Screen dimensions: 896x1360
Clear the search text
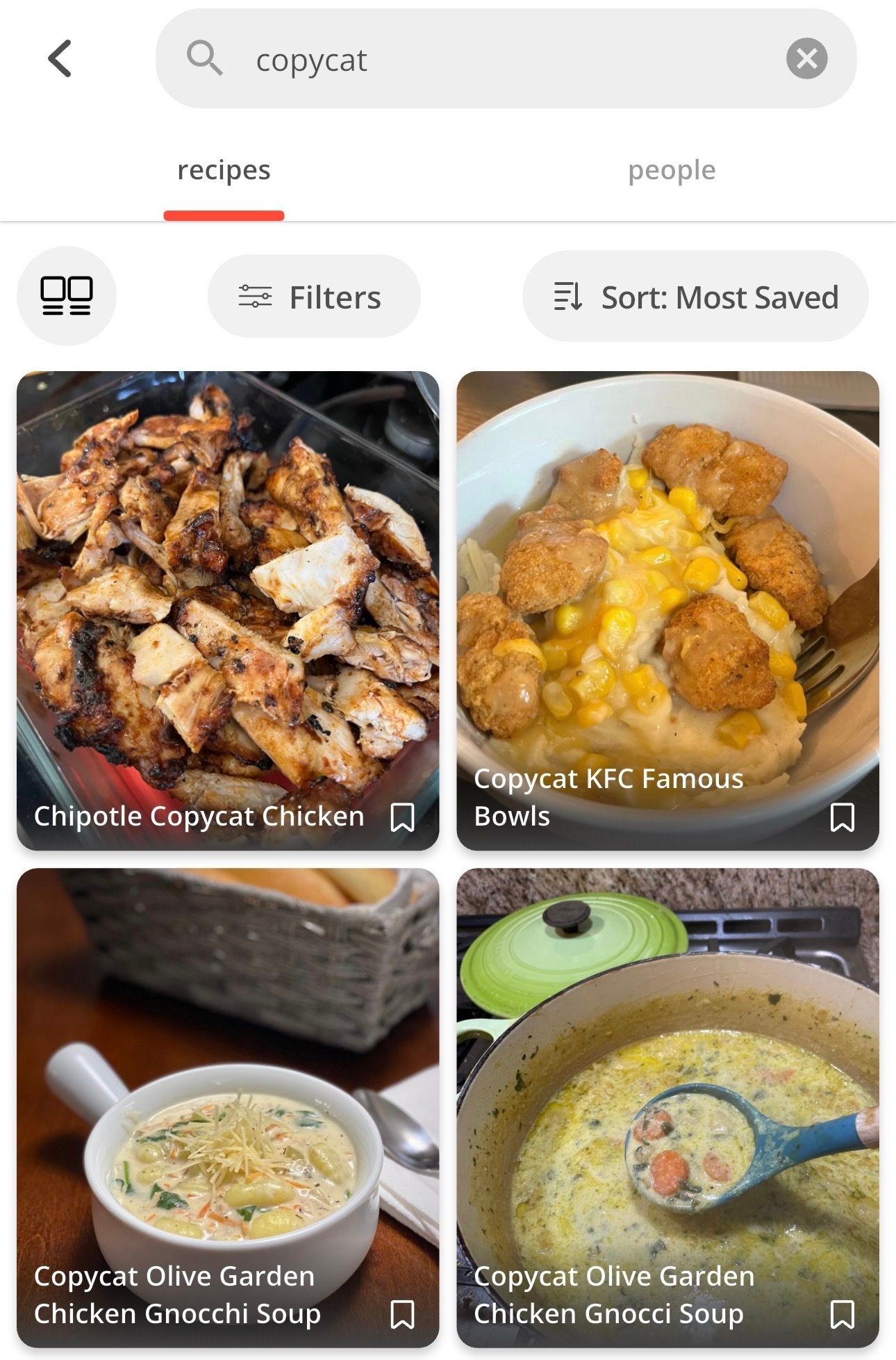(x=806, y=58)
